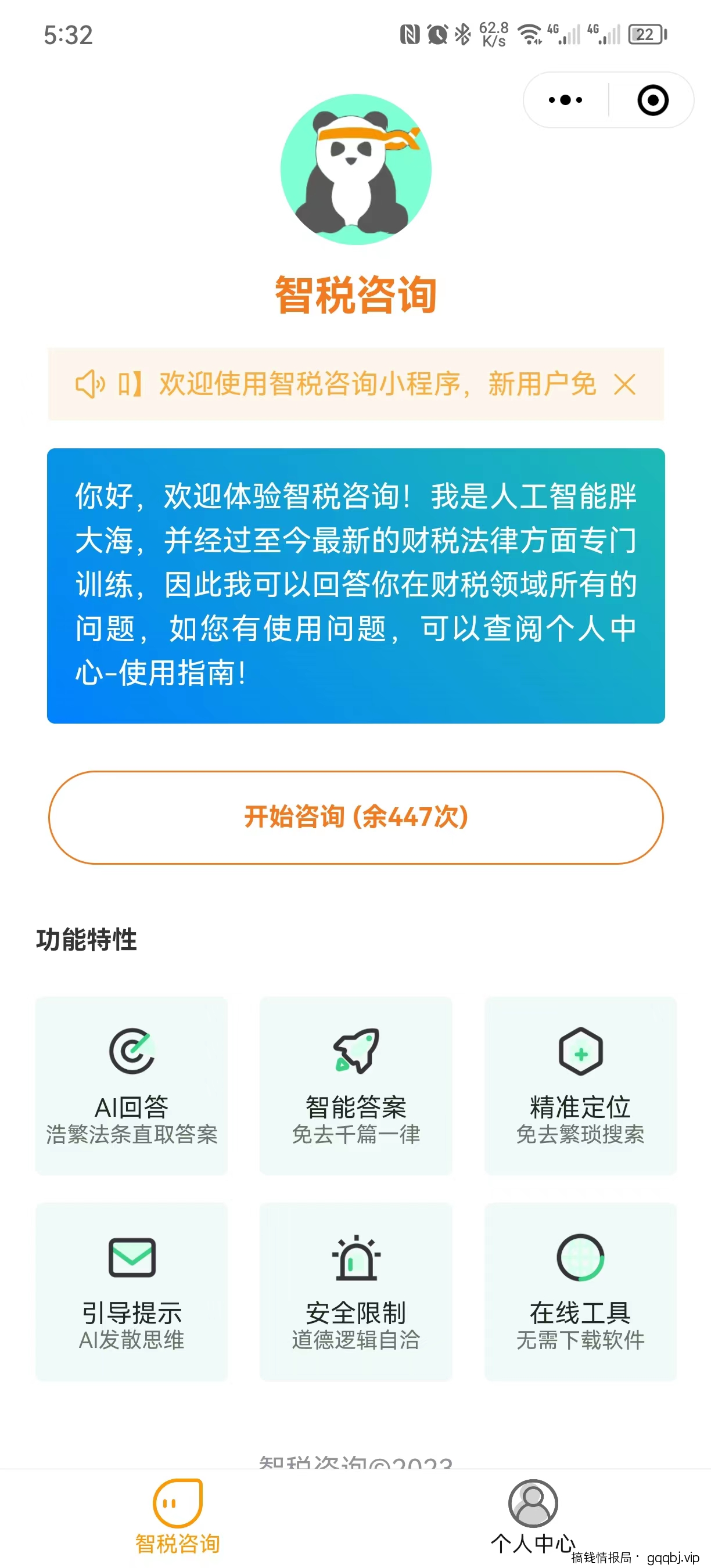Switch to the 智税咨询 tab
The height and width of the screenshot is (1568, 711).
click(177, 1516)
